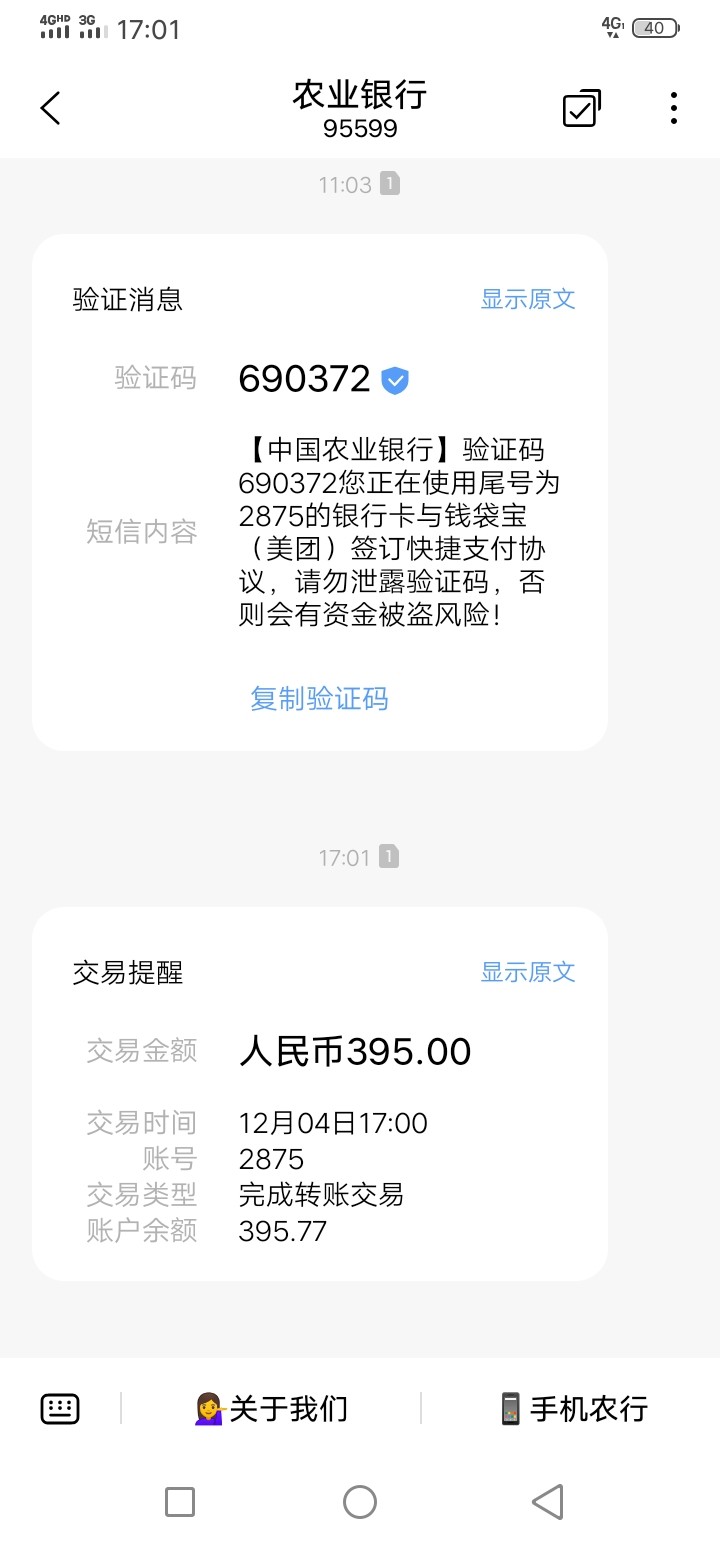Copy the verification code 690372

tap(319, 698)
